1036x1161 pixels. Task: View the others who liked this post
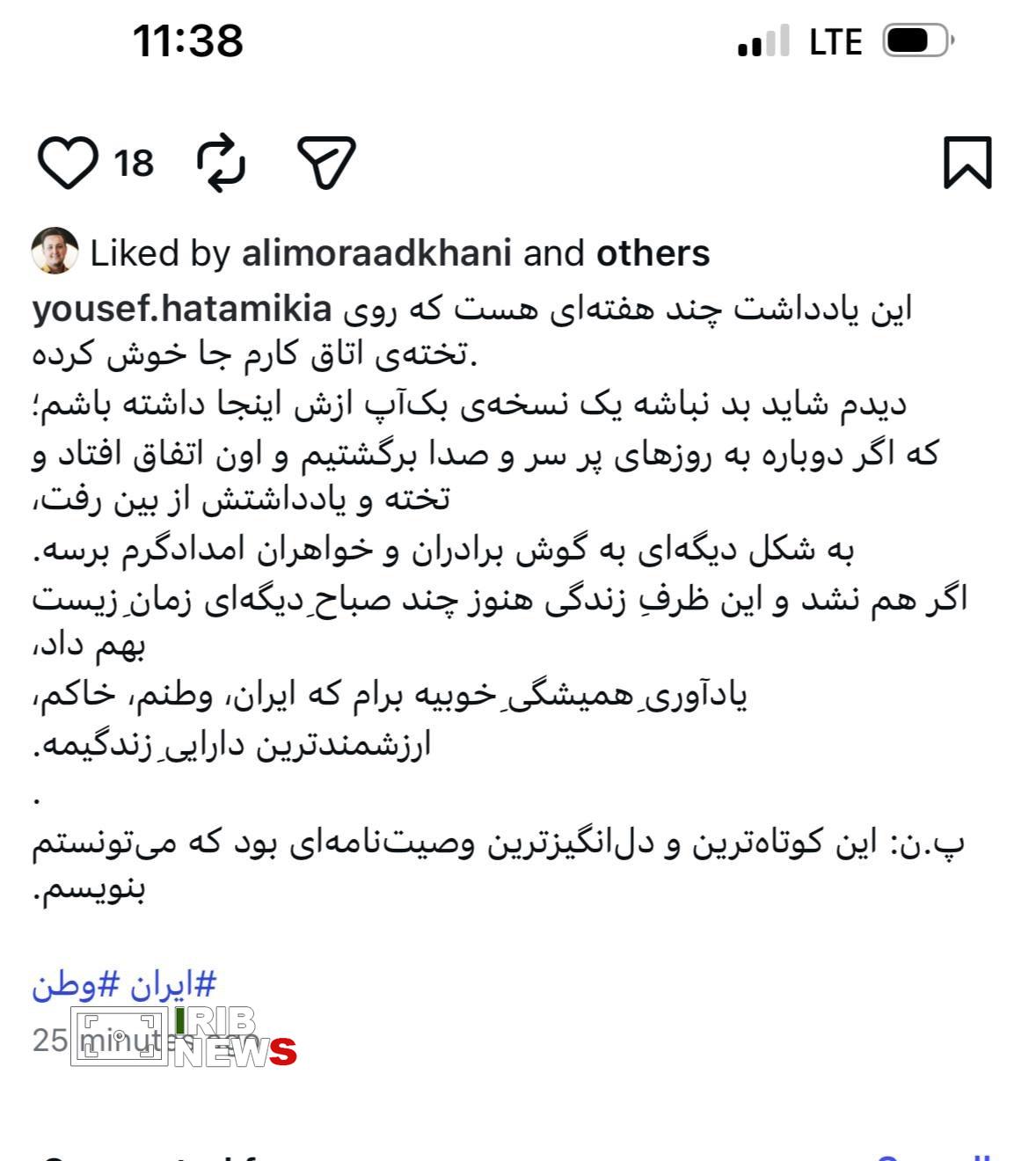(x=653, y=254)
